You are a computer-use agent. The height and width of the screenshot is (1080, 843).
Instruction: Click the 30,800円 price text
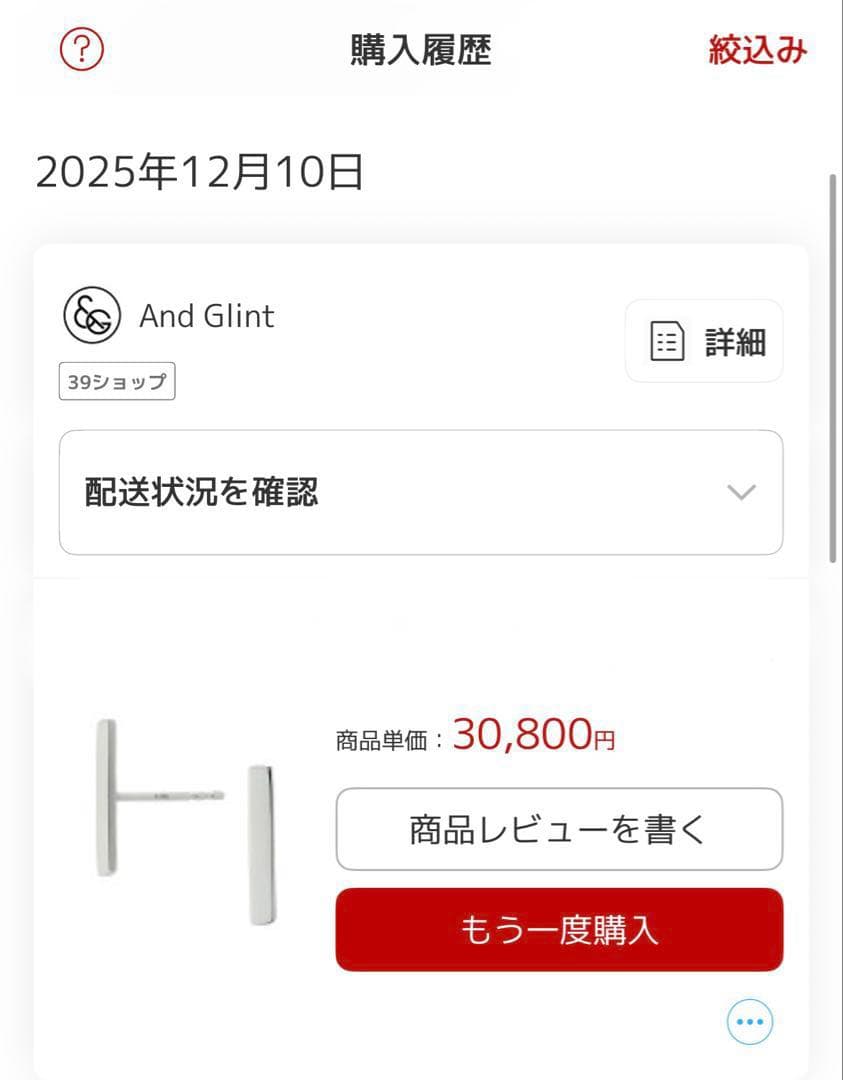(x=535, y=737)
